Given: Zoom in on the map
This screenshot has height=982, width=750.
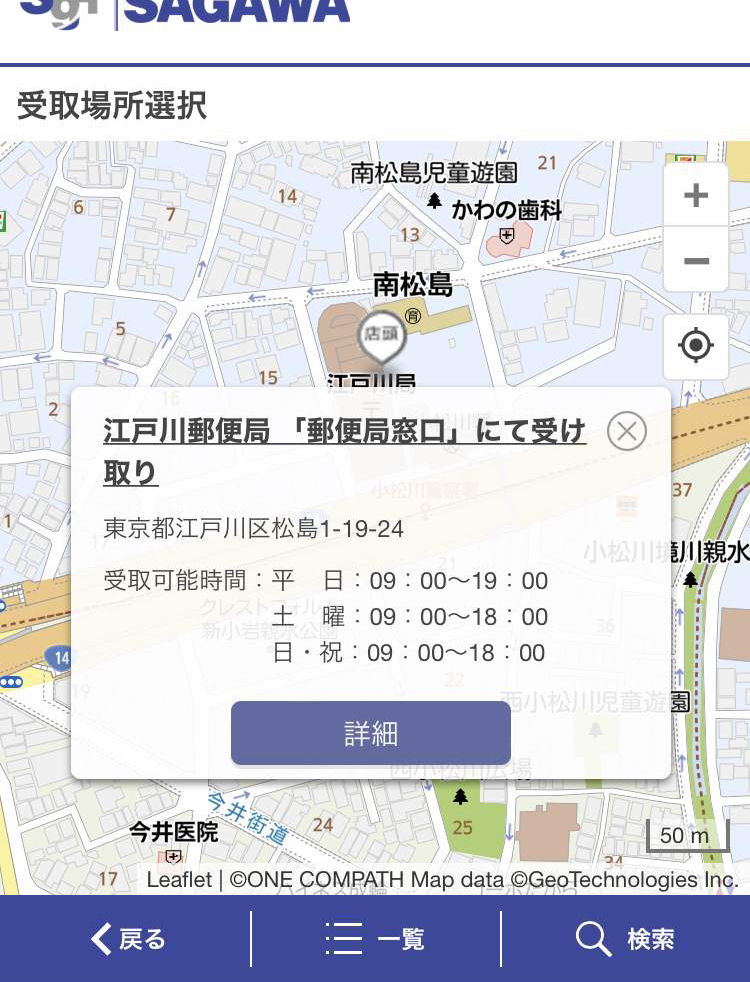Looking at the screenshot, I should pyautogui.click(x=696, y=195).
